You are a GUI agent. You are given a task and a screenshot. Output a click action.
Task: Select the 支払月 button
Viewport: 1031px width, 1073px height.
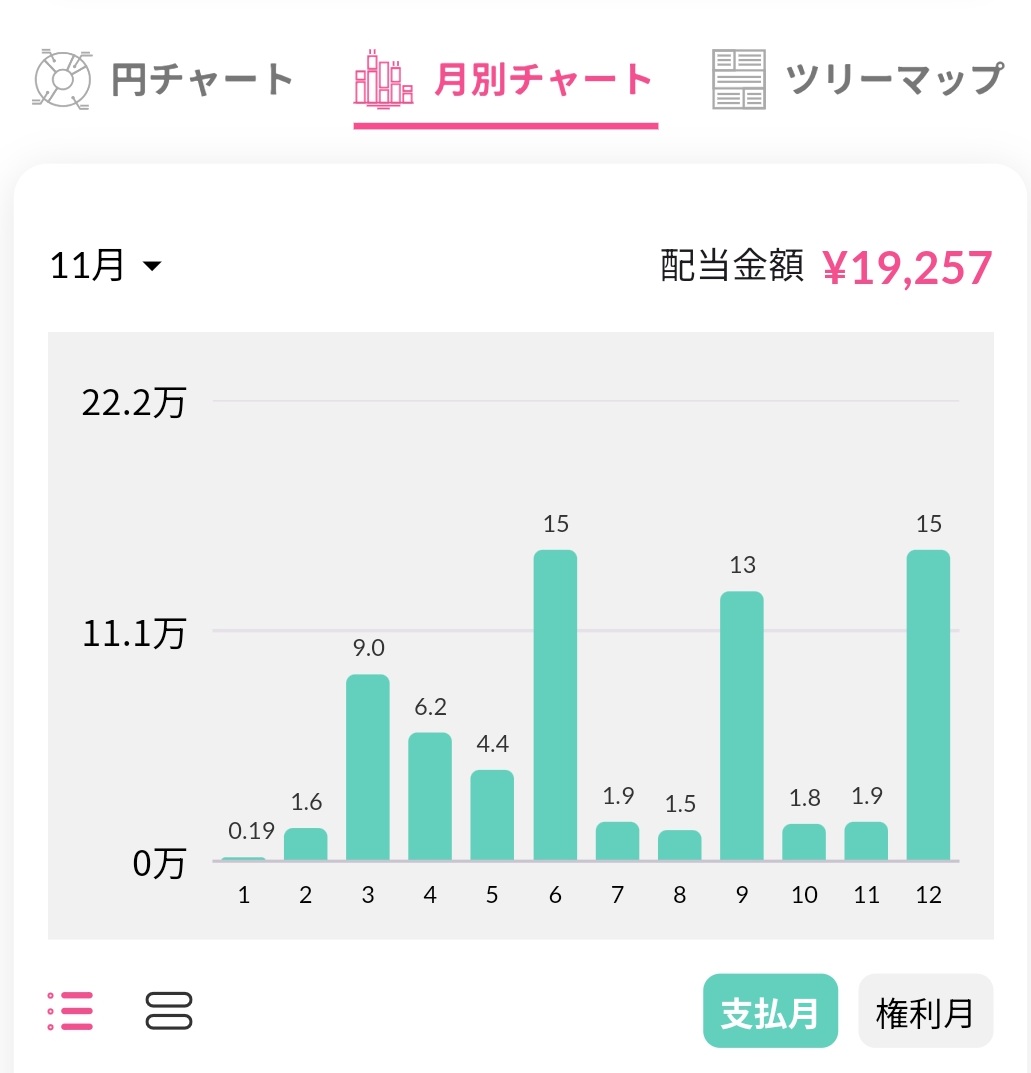[x=769, y=1012]
